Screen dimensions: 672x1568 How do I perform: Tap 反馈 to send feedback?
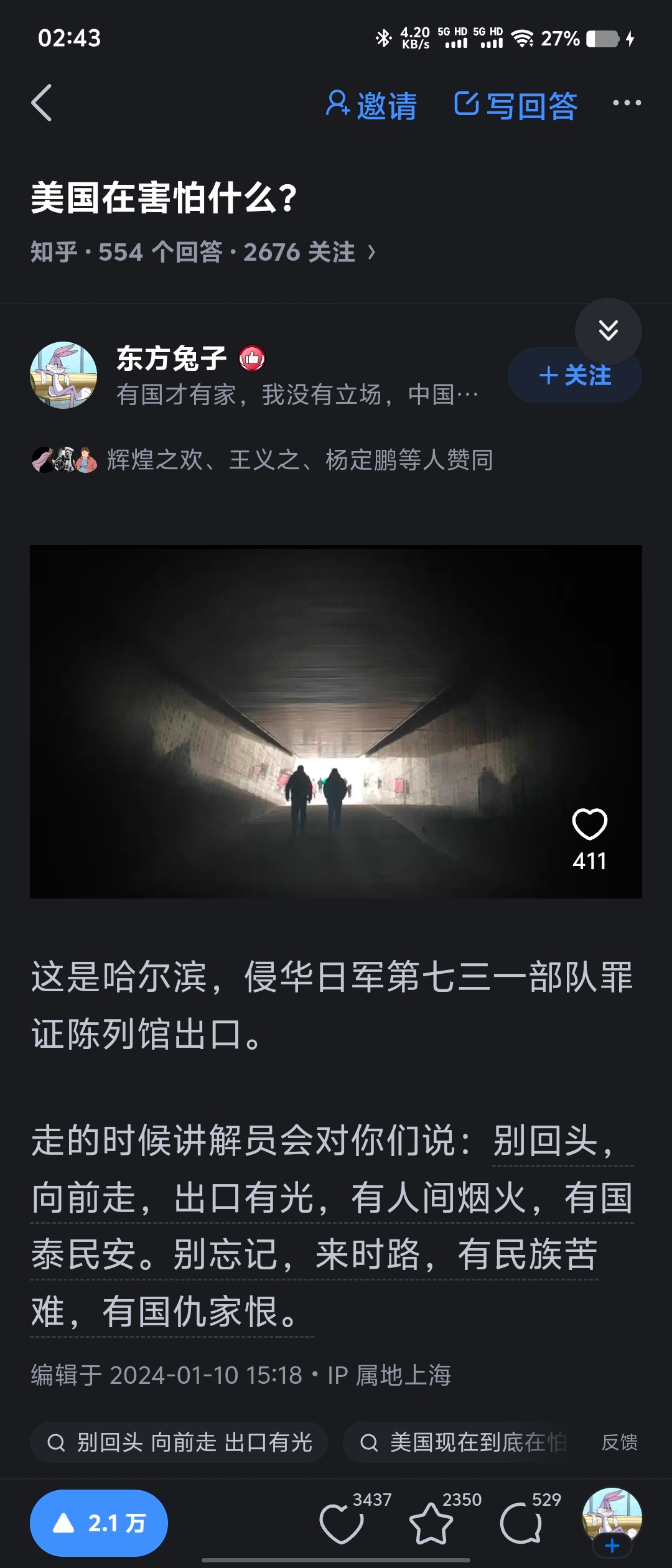tap(619, 1442)
